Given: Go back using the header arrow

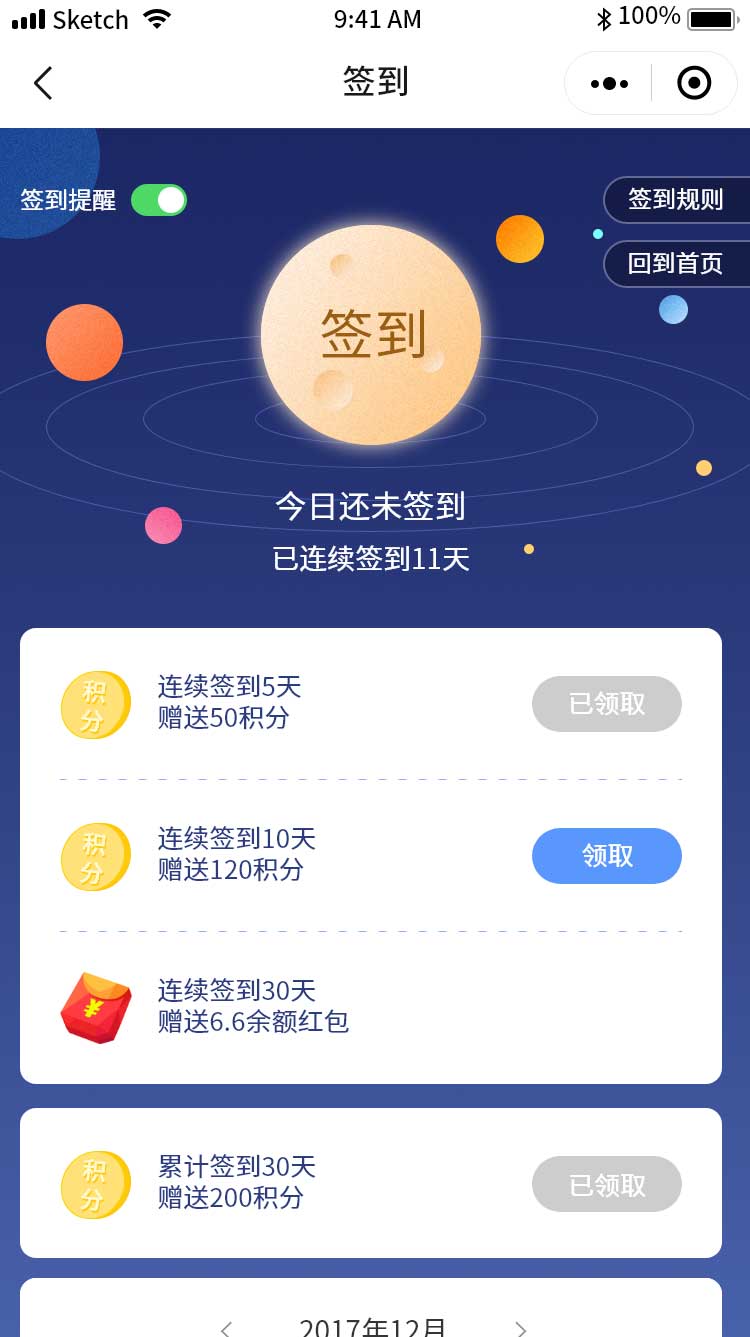Looking at the screenshot, I should point(43,83).
